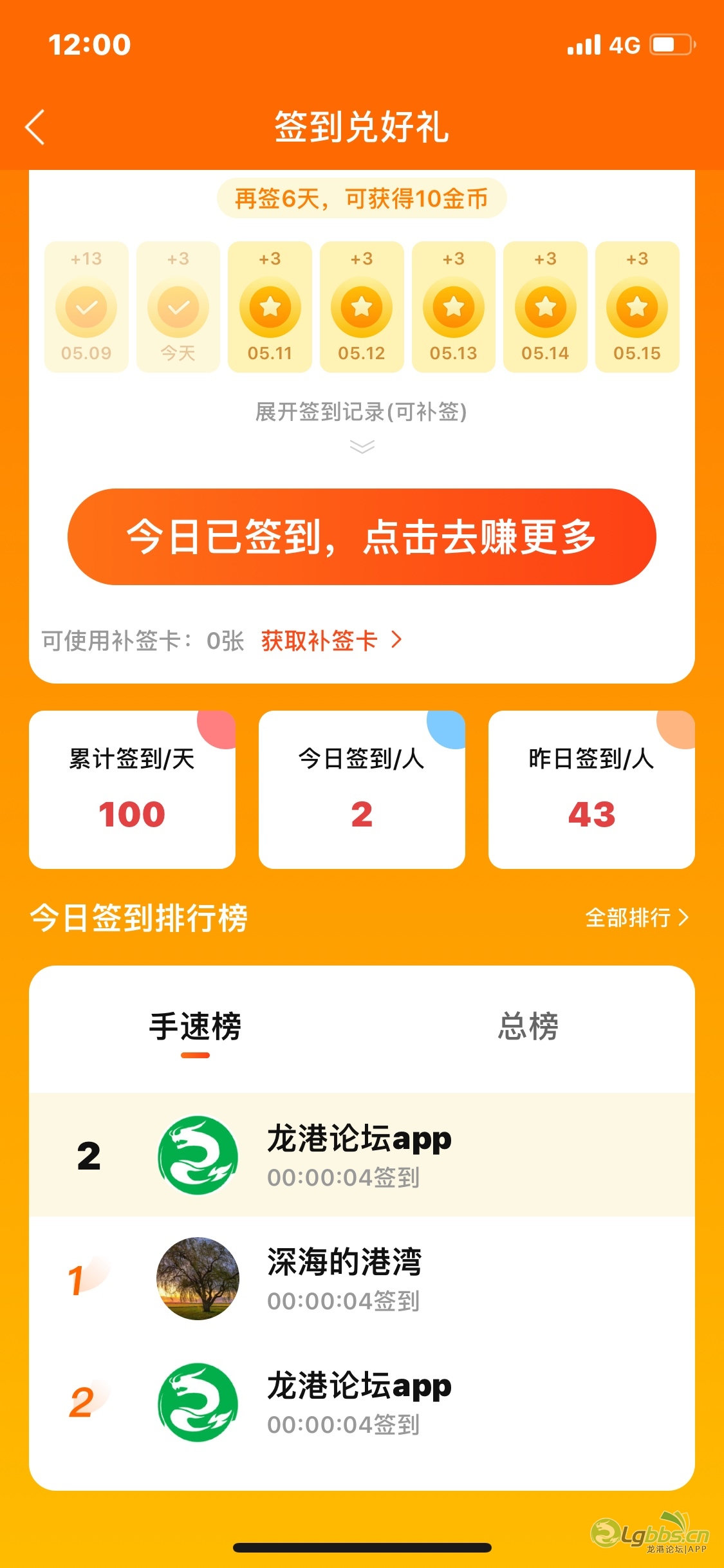This screenshot has width=724, height=1568.
Task: Open the rank 2 entry 龙港论坛app at the list bottom
Action: 361,1403
